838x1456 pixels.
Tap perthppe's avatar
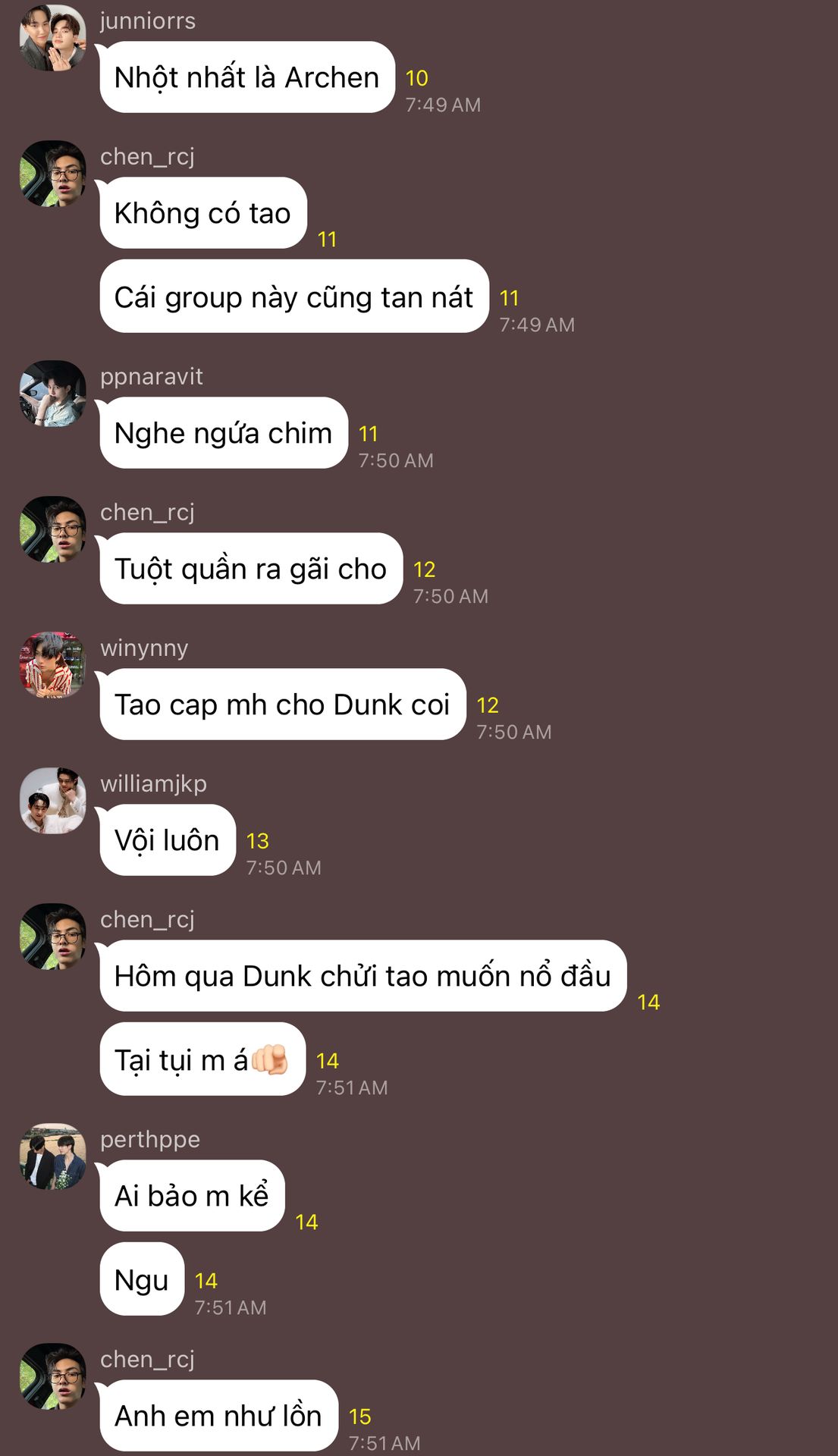point(52,1156)
